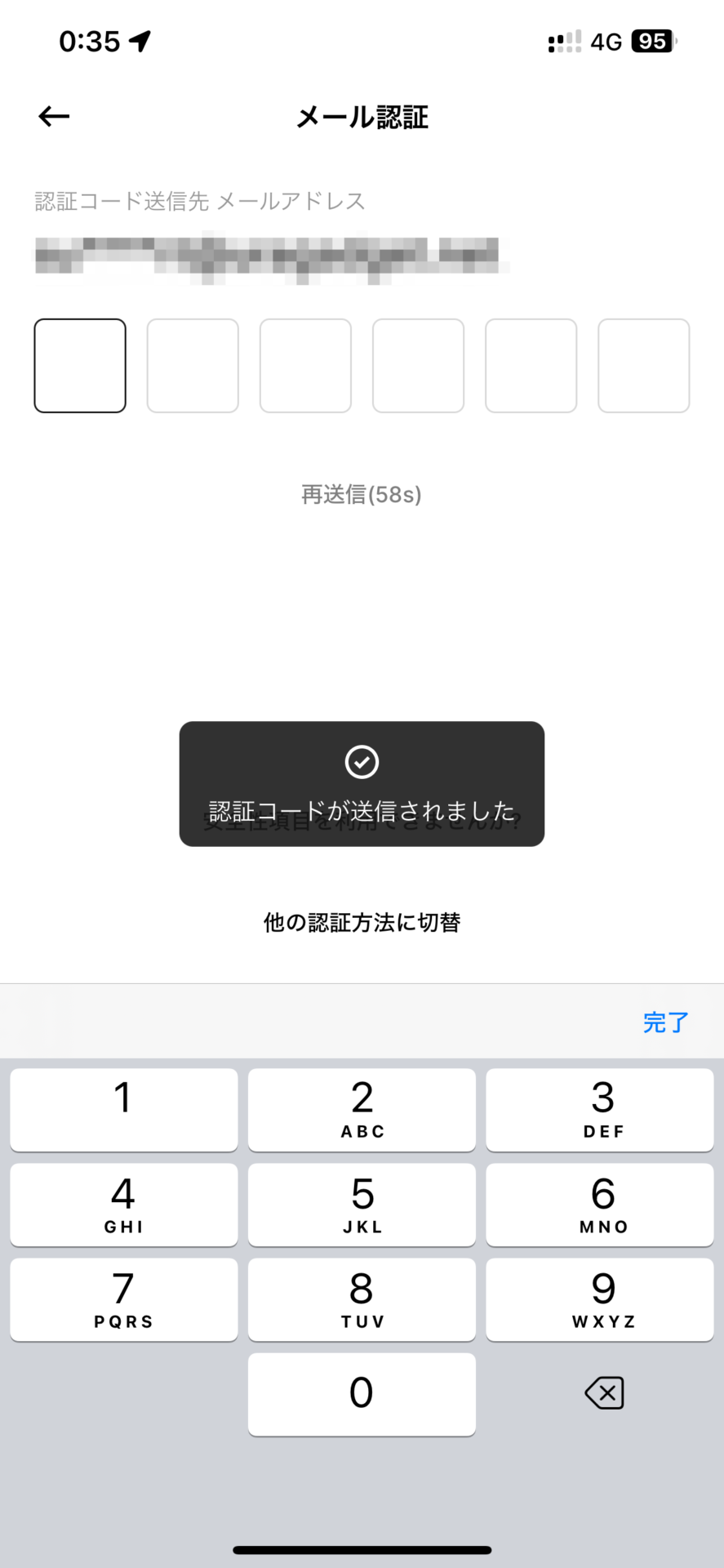Screen dimensions: 724x1568
Task: Focus the first verification code box
Action: click(x=80, y=366)
